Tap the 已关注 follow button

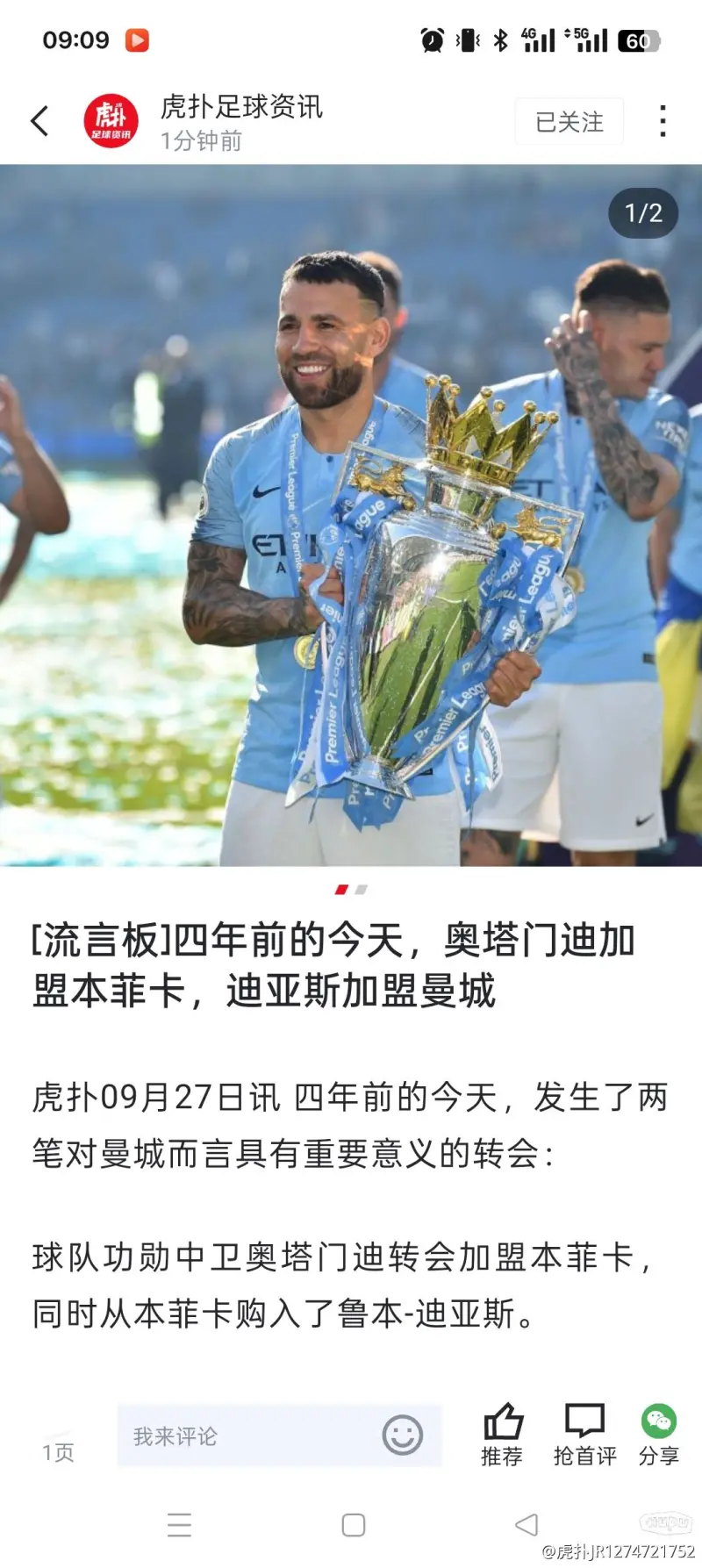click(x=569, y=122)
